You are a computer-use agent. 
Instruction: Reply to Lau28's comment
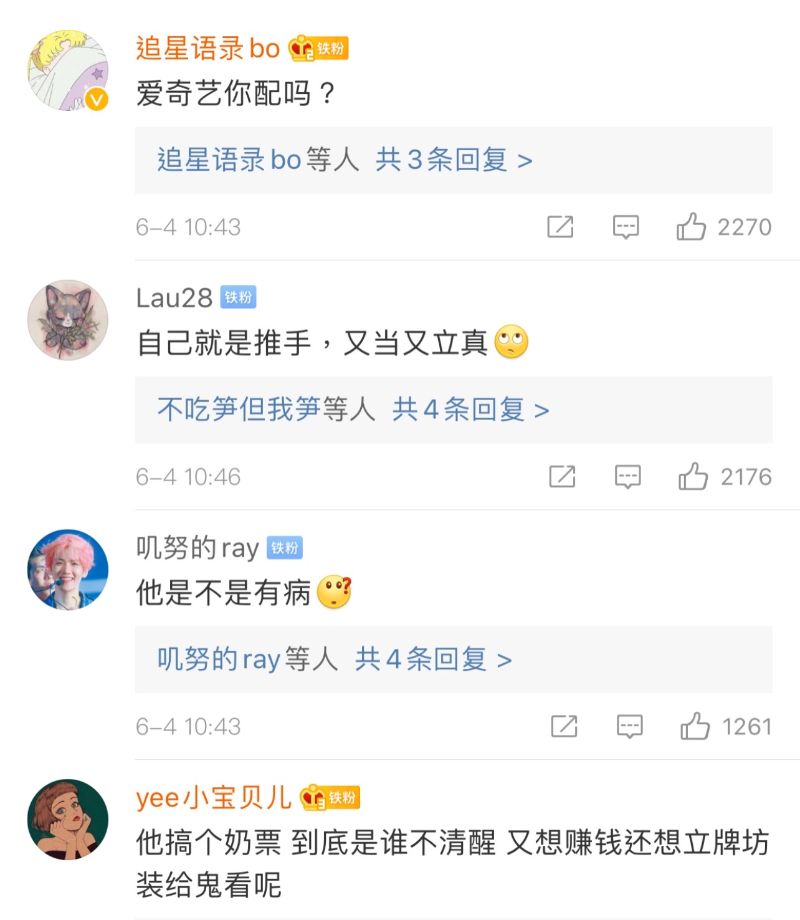point(628,477)
